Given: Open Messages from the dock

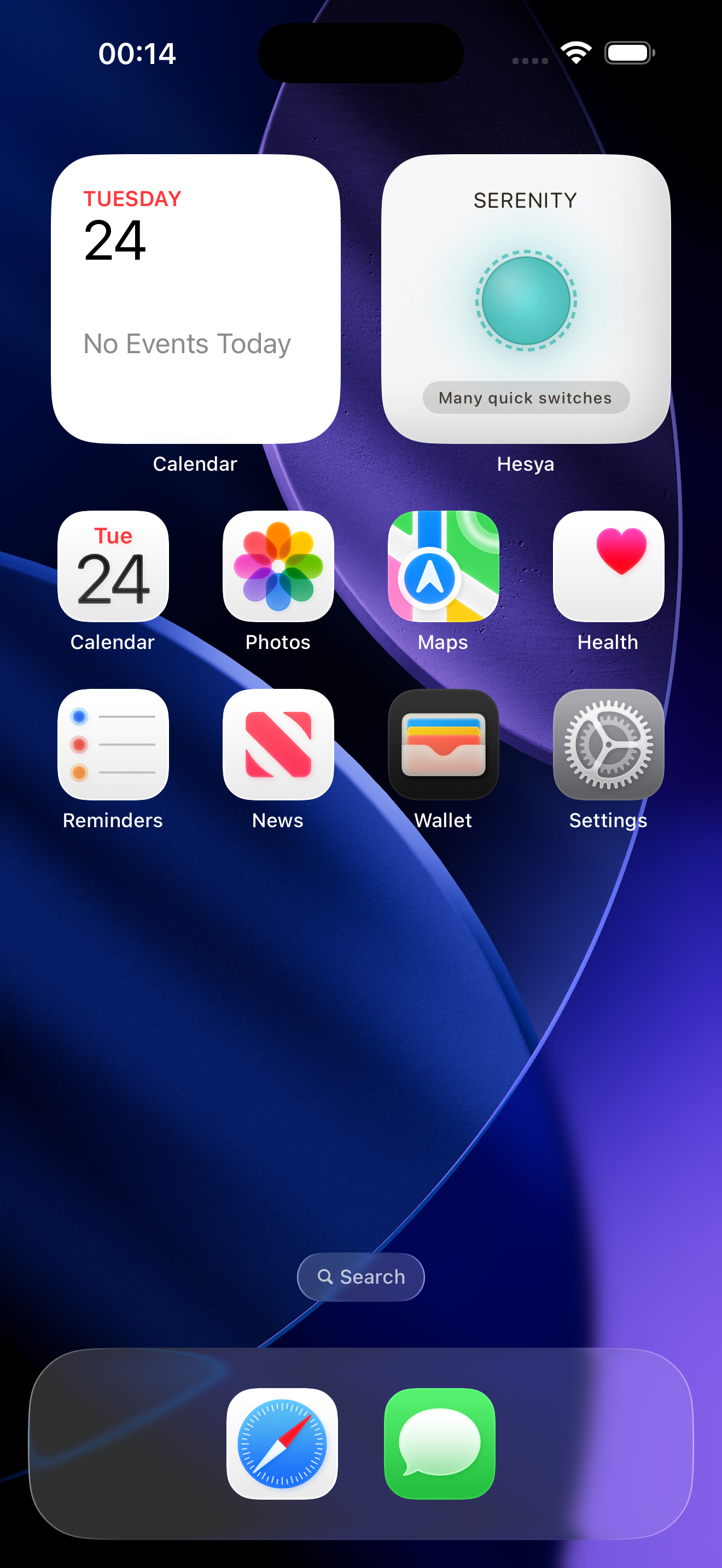Looking at the screenshot, I should [x=440, y=1443].
